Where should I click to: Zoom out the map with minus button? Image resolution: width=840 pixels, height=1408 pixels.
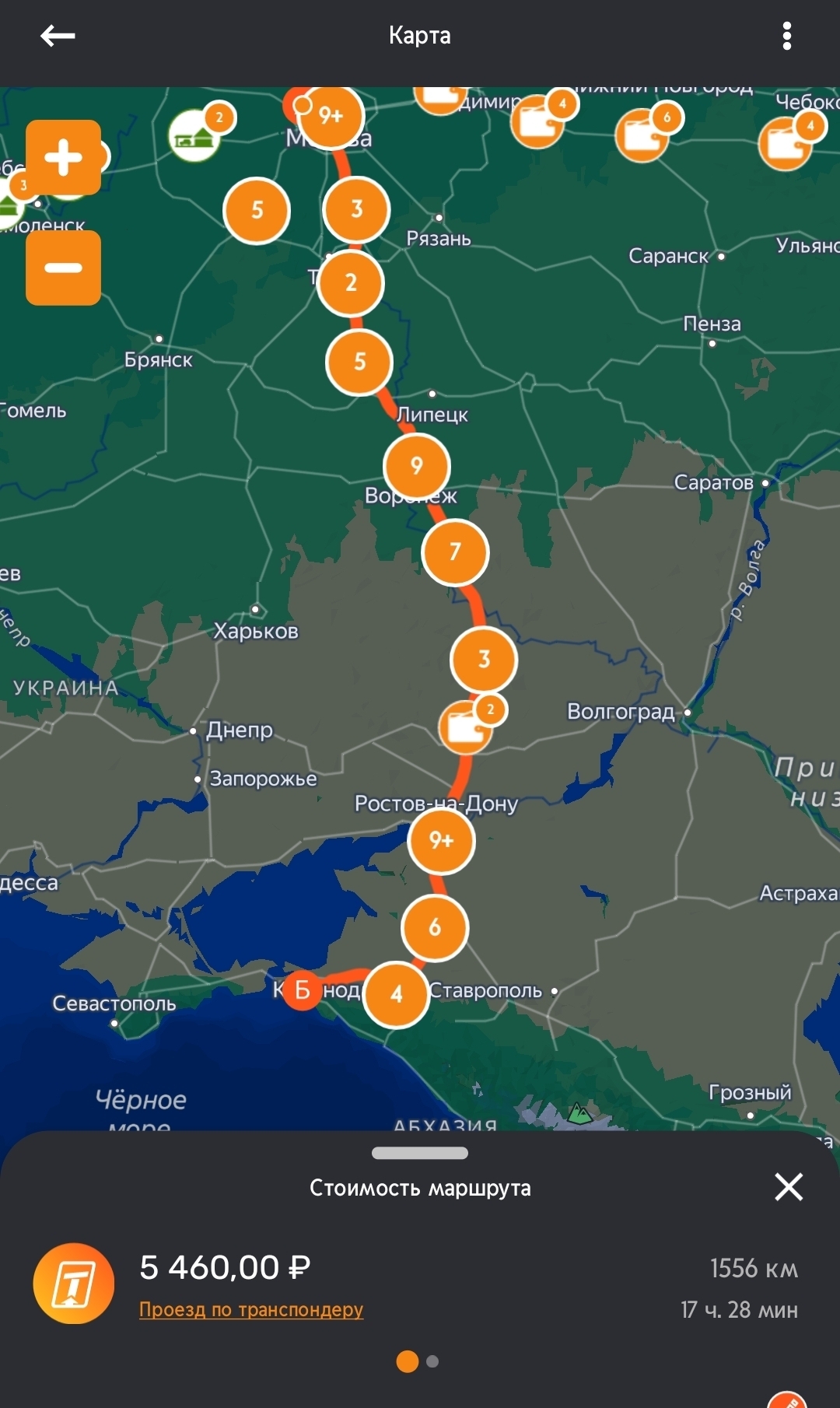point(63,268)
